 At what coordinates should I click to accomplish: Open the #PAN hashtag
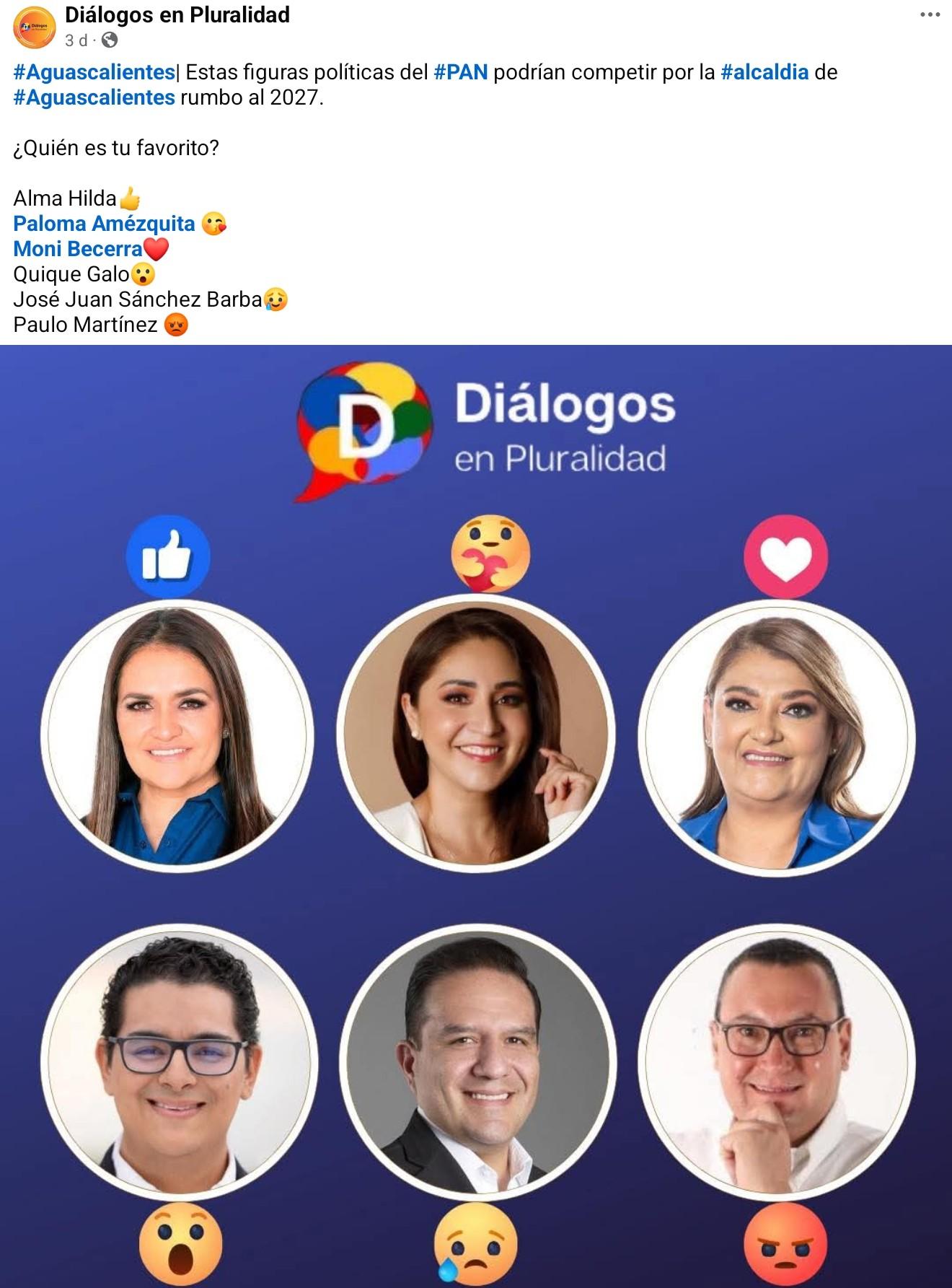pyautogui.click(x=461, y=72)
